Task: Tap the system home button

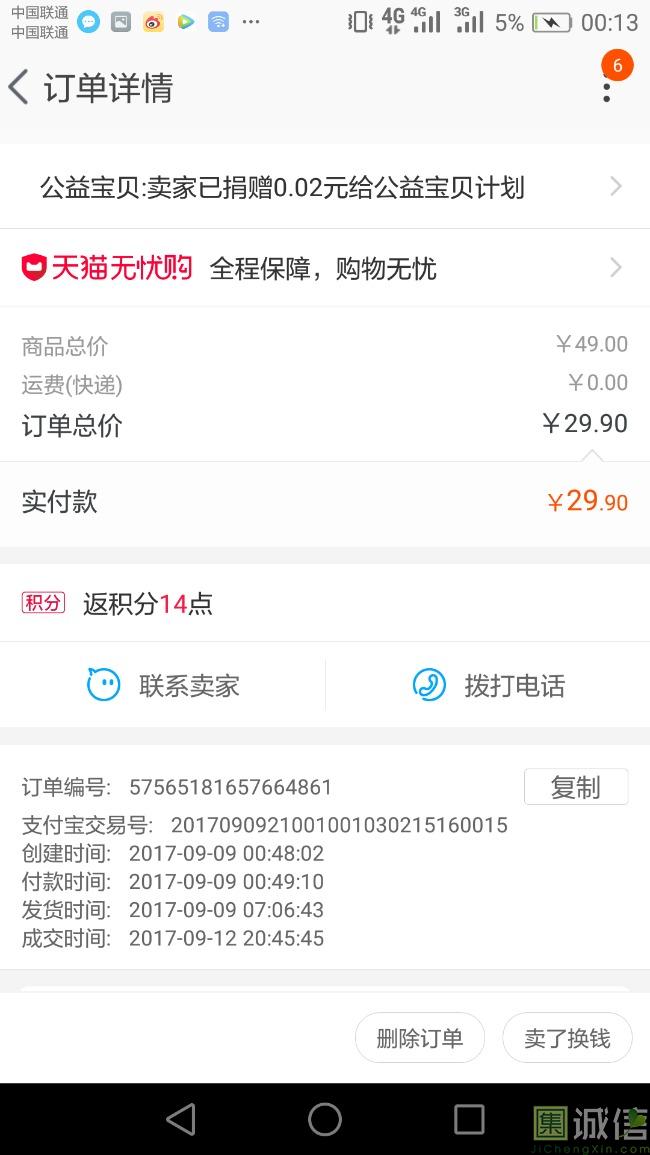Action: pyautogui.click(x=324, y=1119)
